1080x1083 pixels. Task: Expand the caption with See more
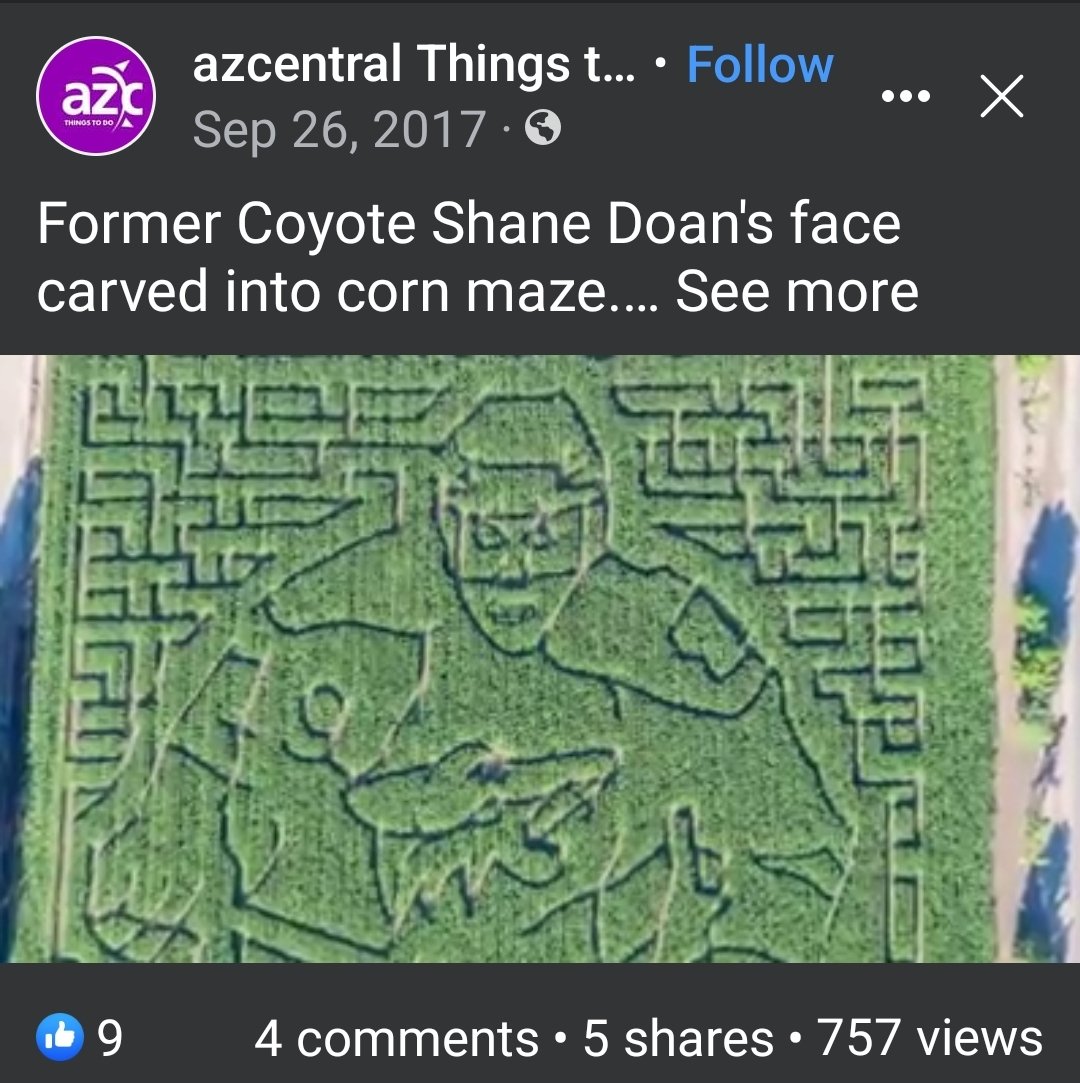click(x=797, y=291)
